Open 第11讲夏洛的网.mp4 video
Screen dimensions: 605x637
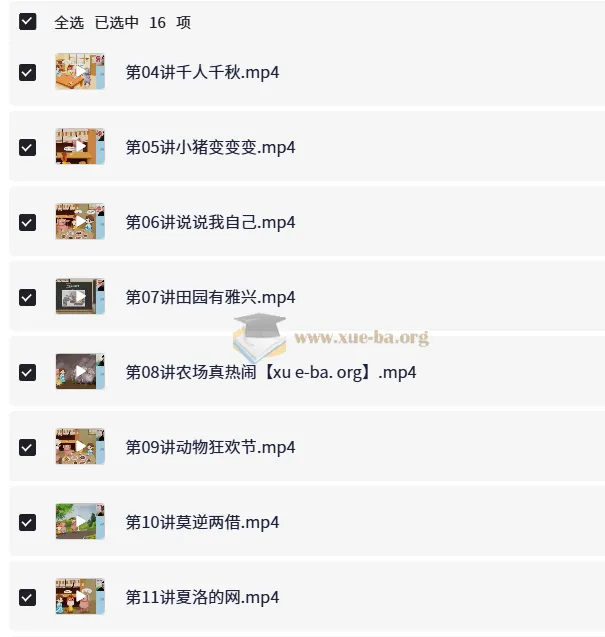coord(202,597)
